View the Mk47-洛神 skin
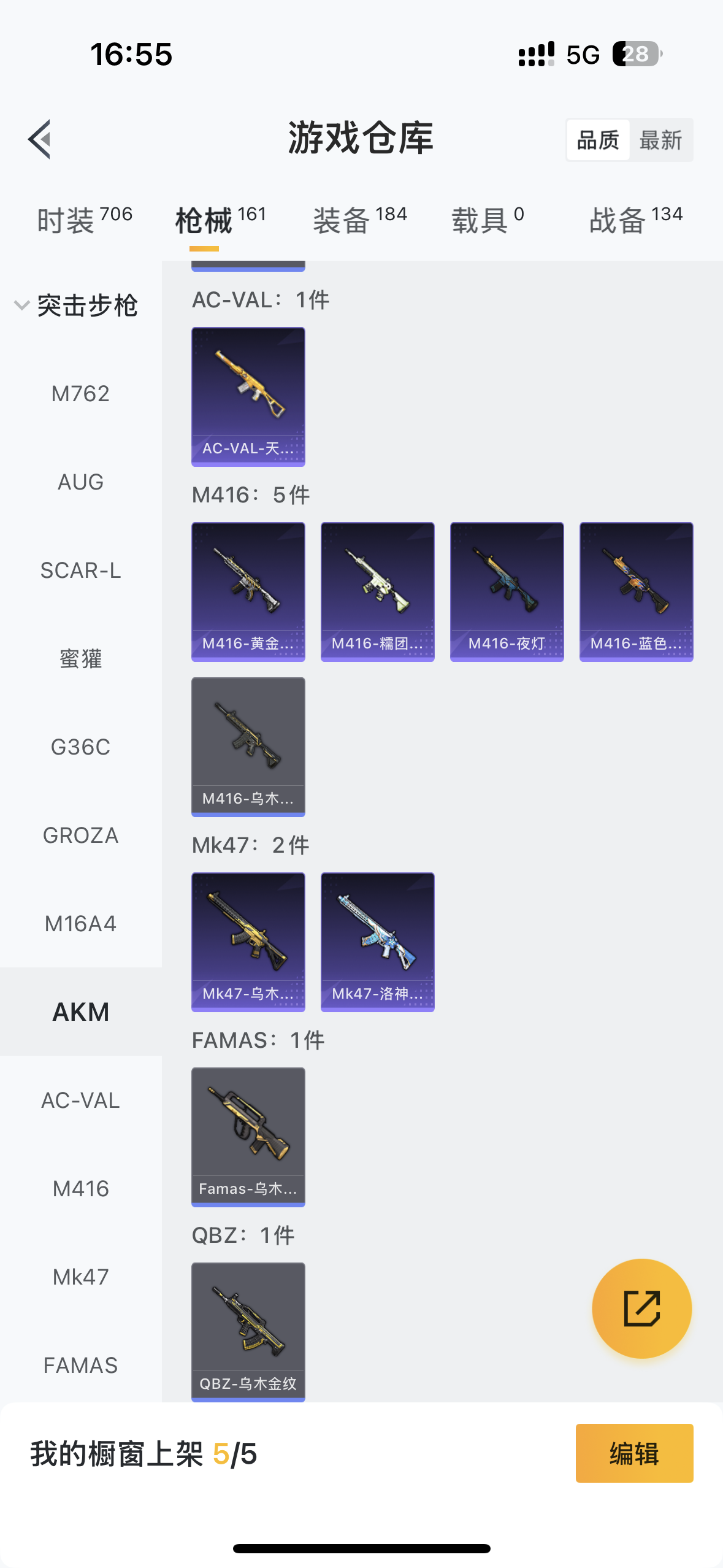The height and width of the screenshot is (1568, 723). click(377, 942)
